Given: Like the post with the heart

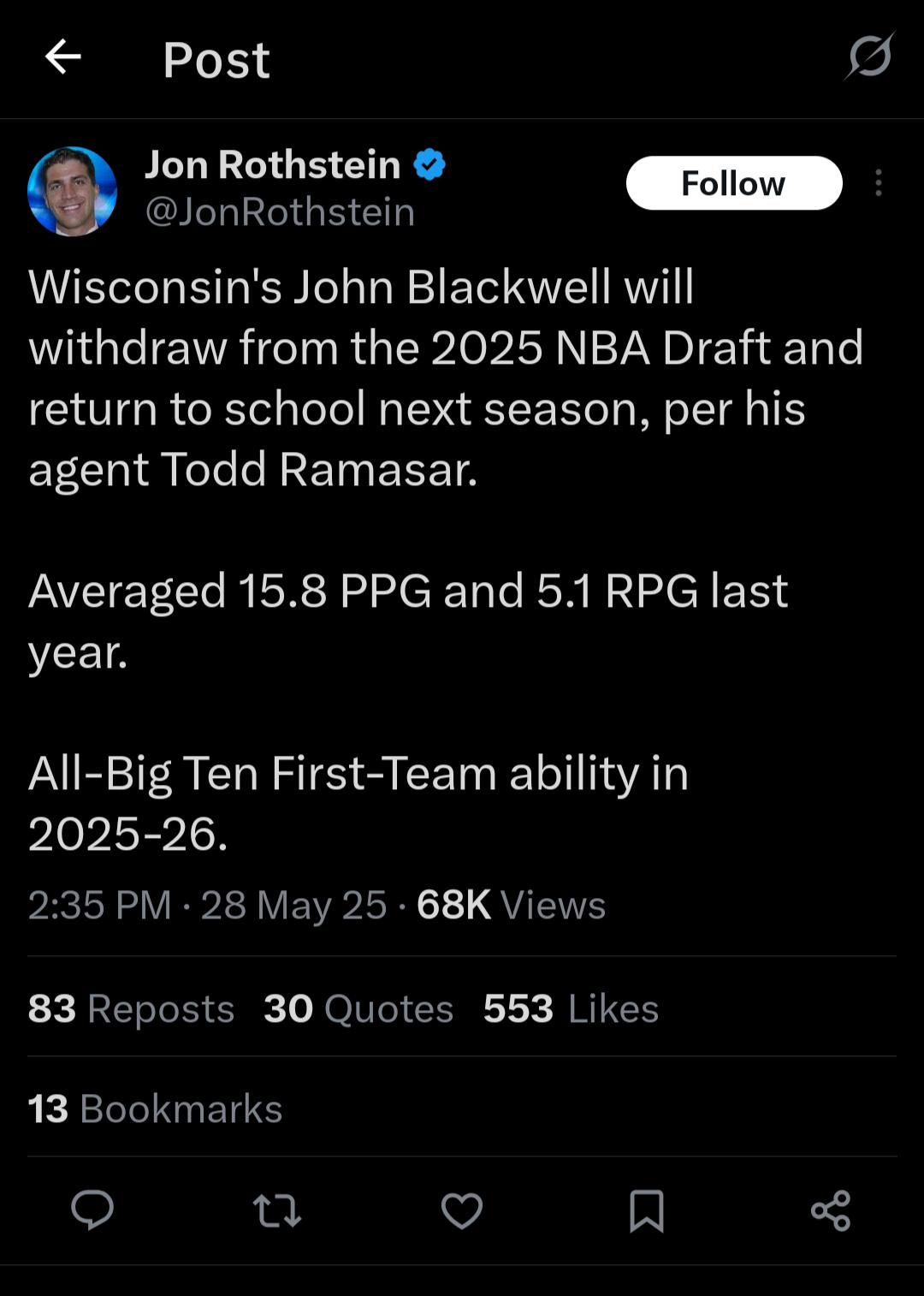Looking at the screenshot, I should [x=462, y=1210].
